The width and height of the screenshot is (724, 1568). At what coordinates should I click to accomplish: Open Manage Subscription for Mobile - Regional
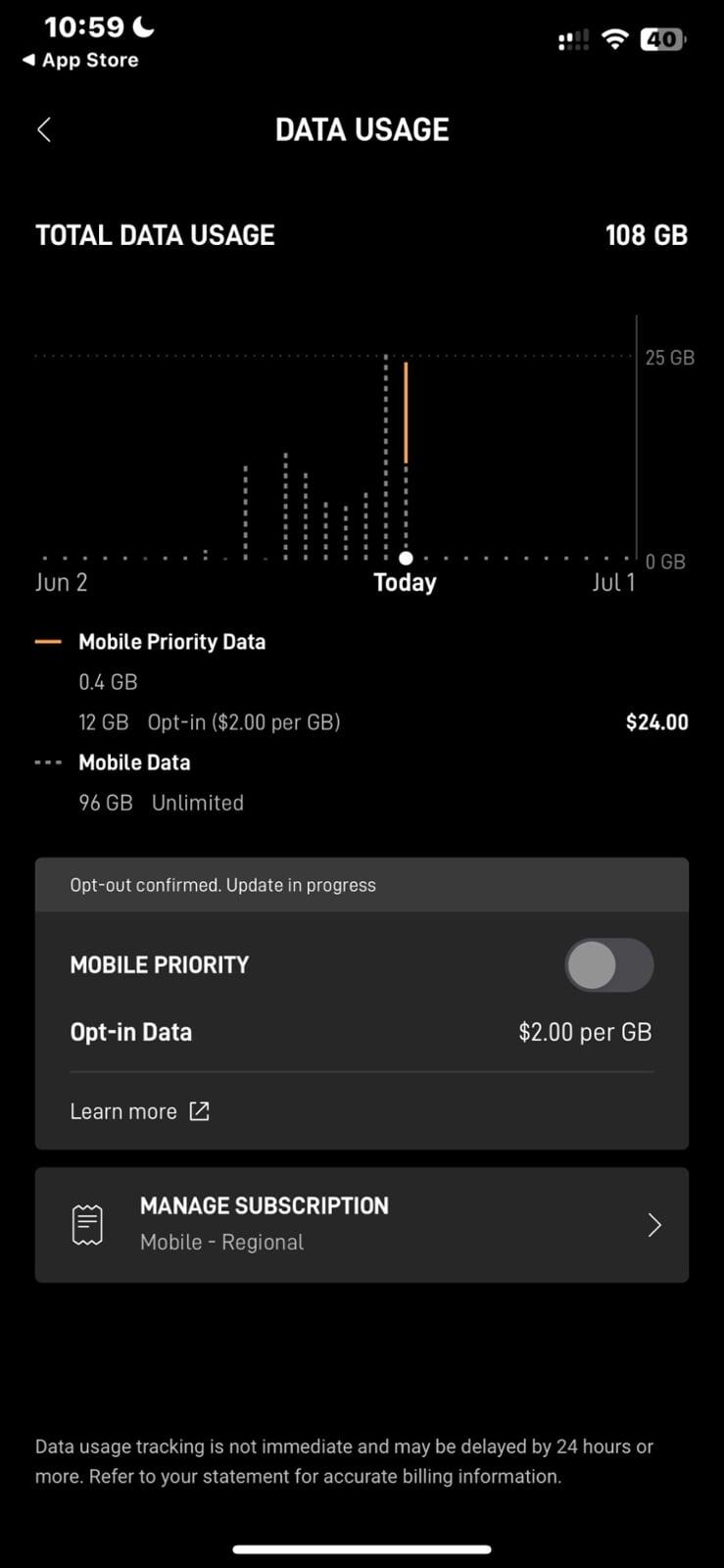[362, 1224]
